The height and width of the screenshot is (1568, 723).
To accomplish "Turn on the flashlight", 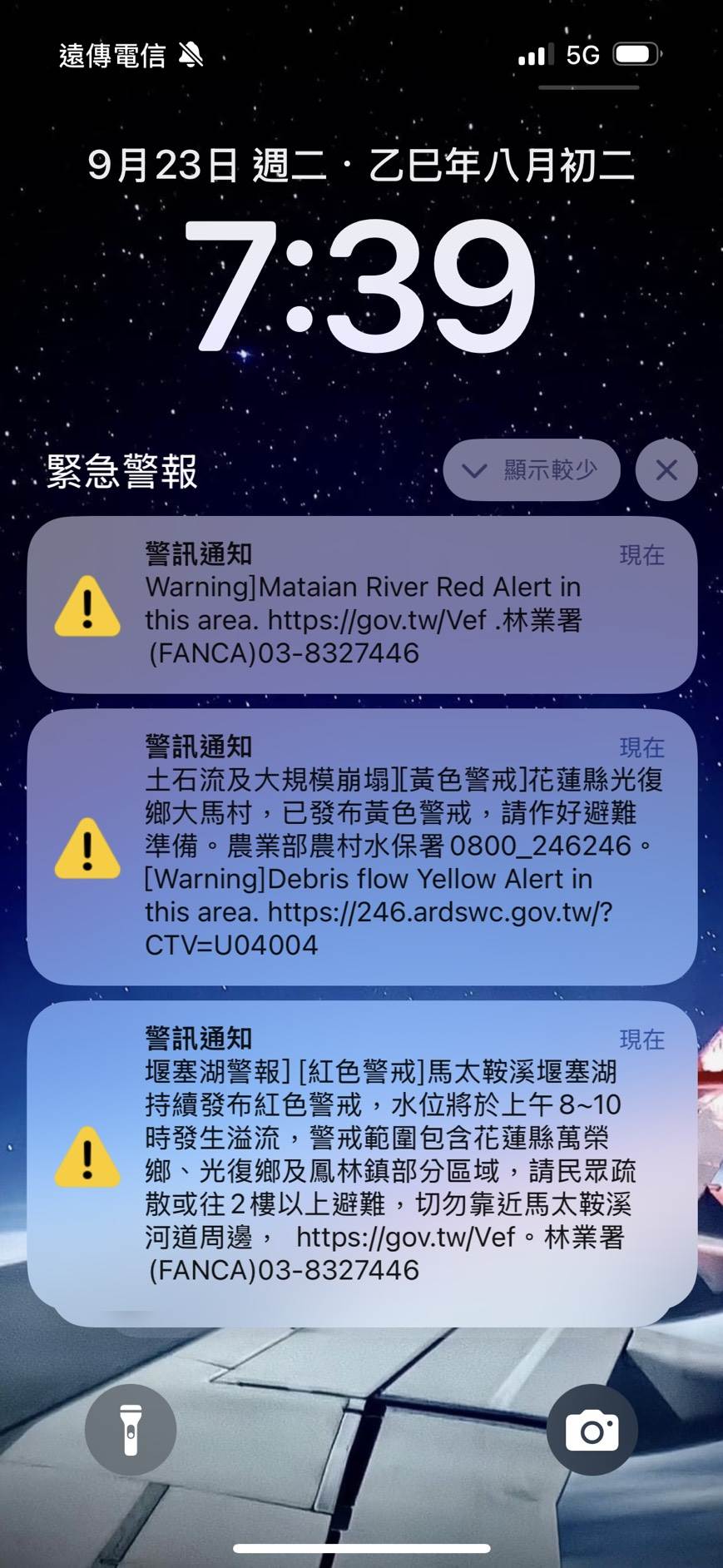I will pyautogui.click(x=131, y=1428).
